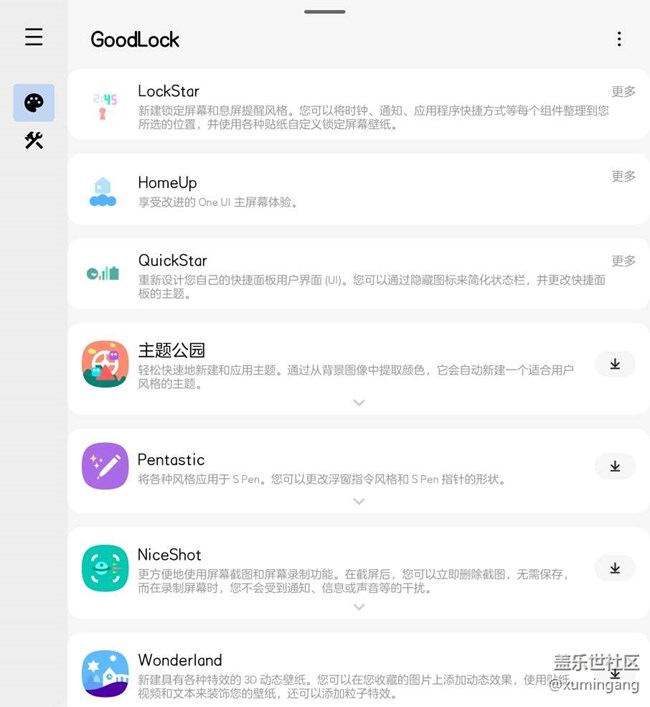Image resolution: width=650 pixels, height=707 pixels.
Task: Tap 更多 next to QuickStar
Action: click(x=623, y=261)
